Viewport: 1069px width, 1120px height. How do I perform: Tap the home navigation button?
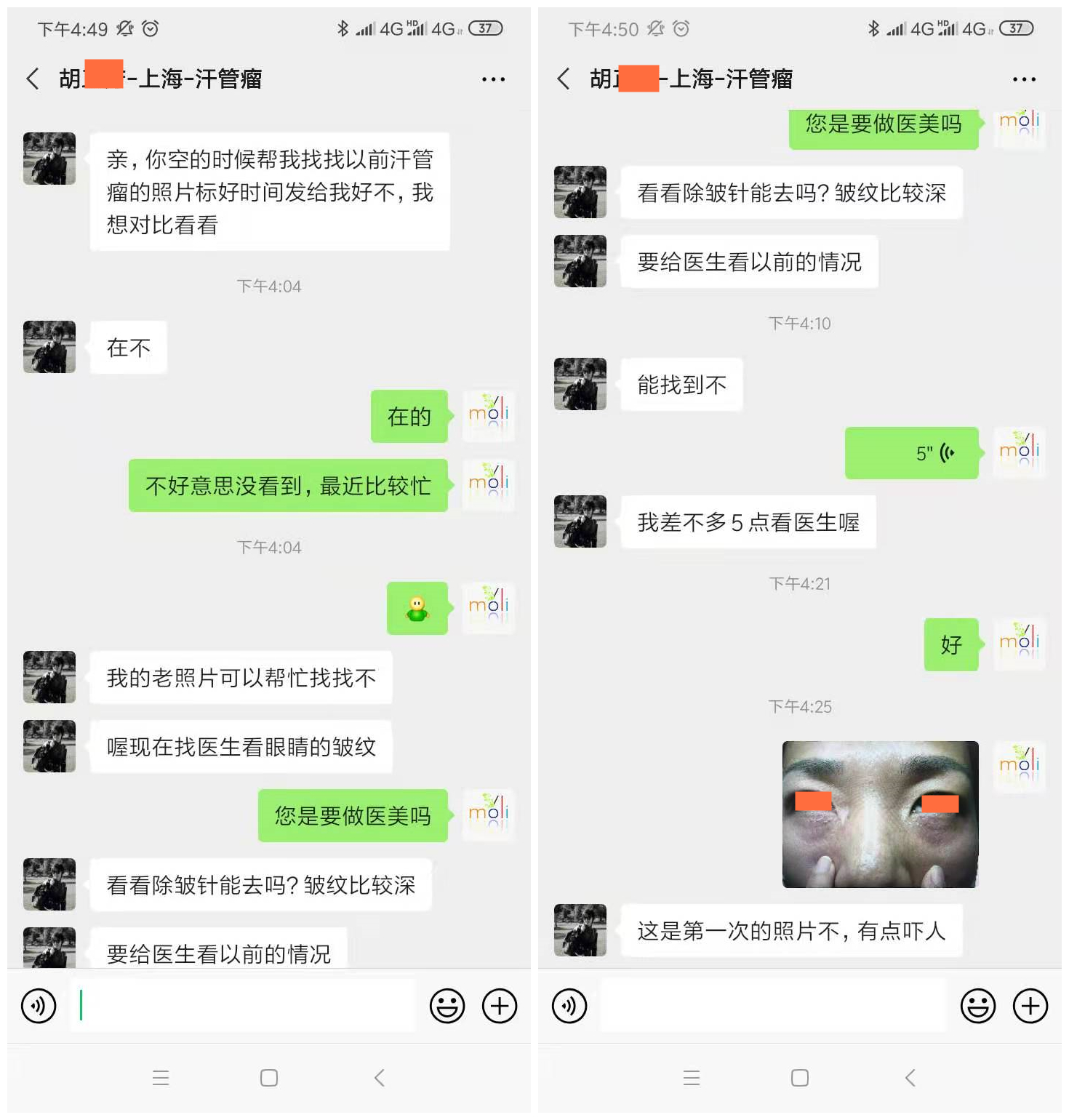tap(268, 1079)
